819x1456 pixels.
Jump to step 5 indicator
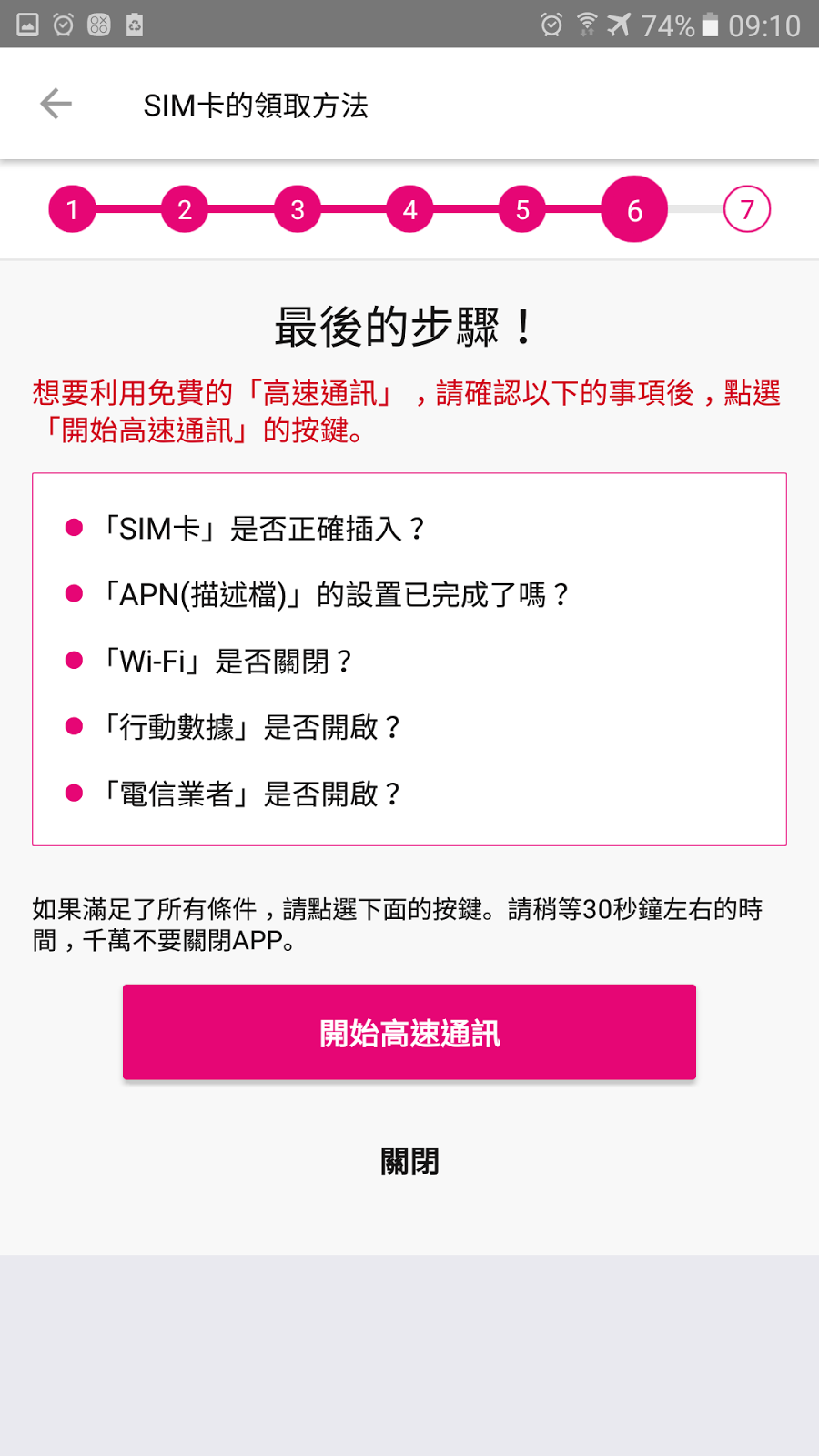tap(522, 210)
